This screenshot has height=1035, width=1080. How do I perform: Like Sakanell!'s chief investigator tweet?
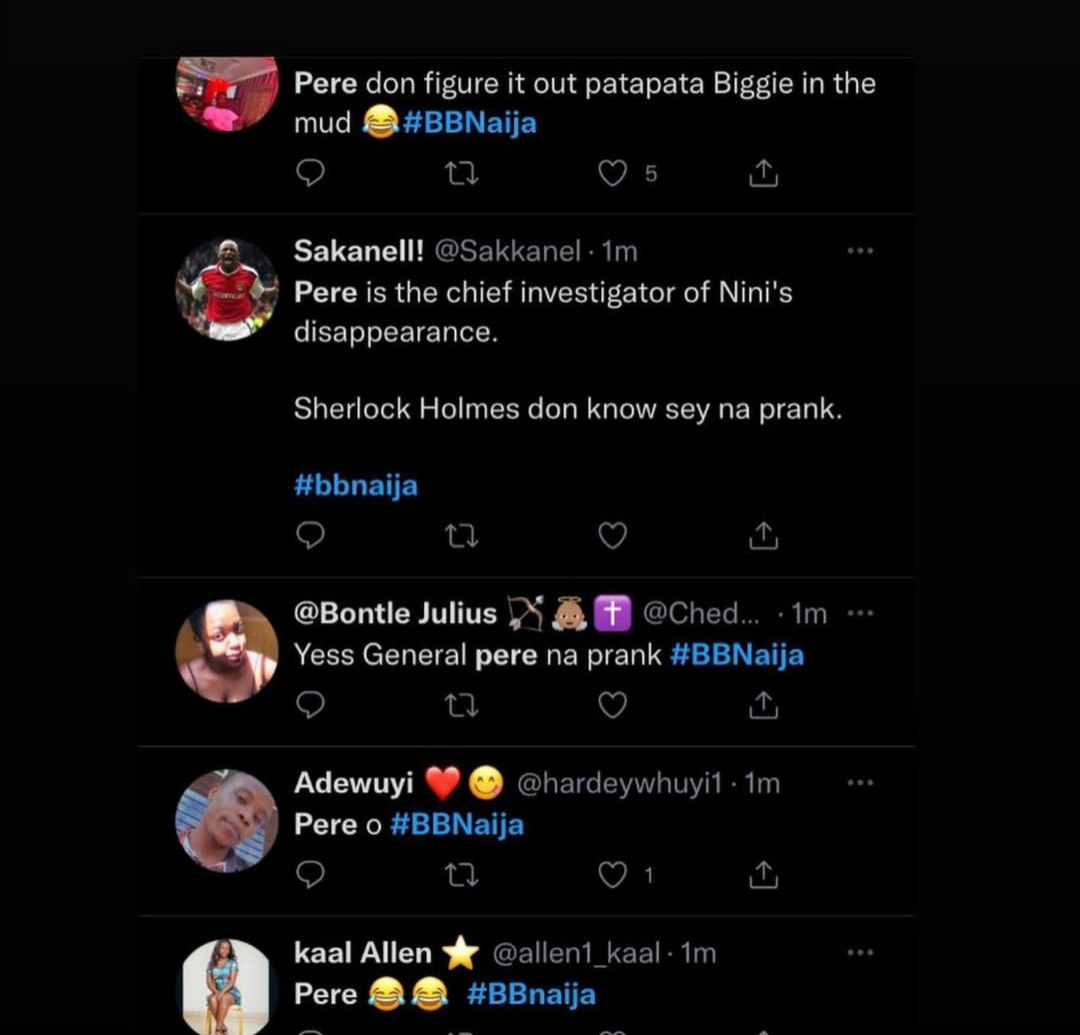tap(612, 537)
